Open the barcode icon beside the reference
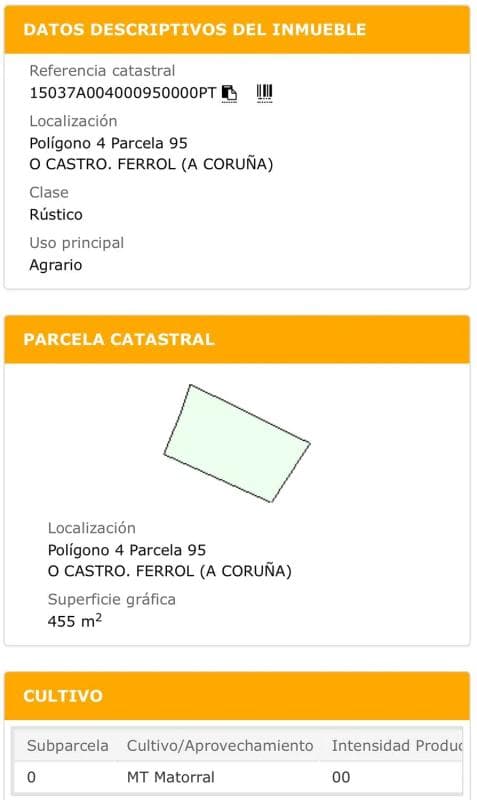The height and width of the screenshot is (800, 477). (x=264, y=93)
